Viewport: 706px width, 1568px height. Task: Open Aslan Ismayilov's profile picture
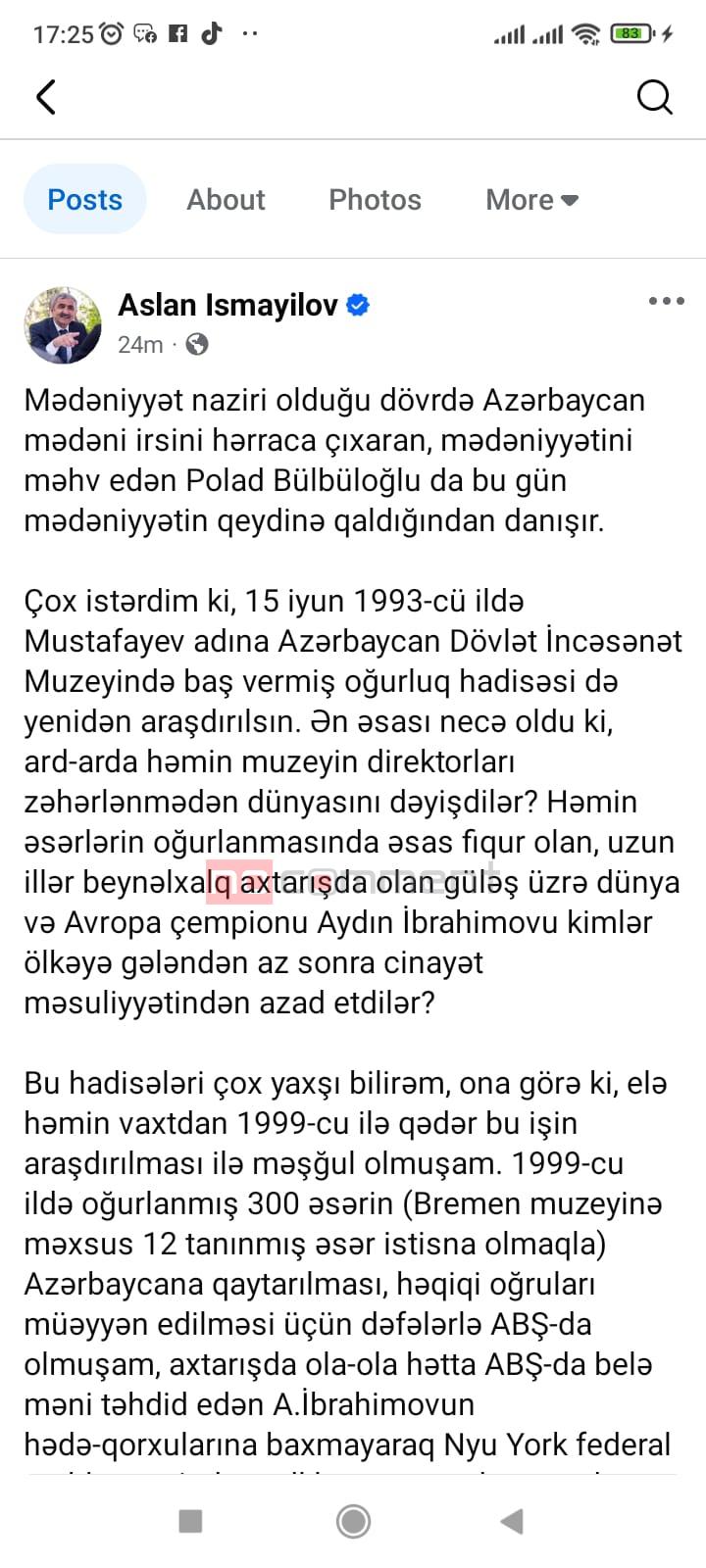[63, 325]
